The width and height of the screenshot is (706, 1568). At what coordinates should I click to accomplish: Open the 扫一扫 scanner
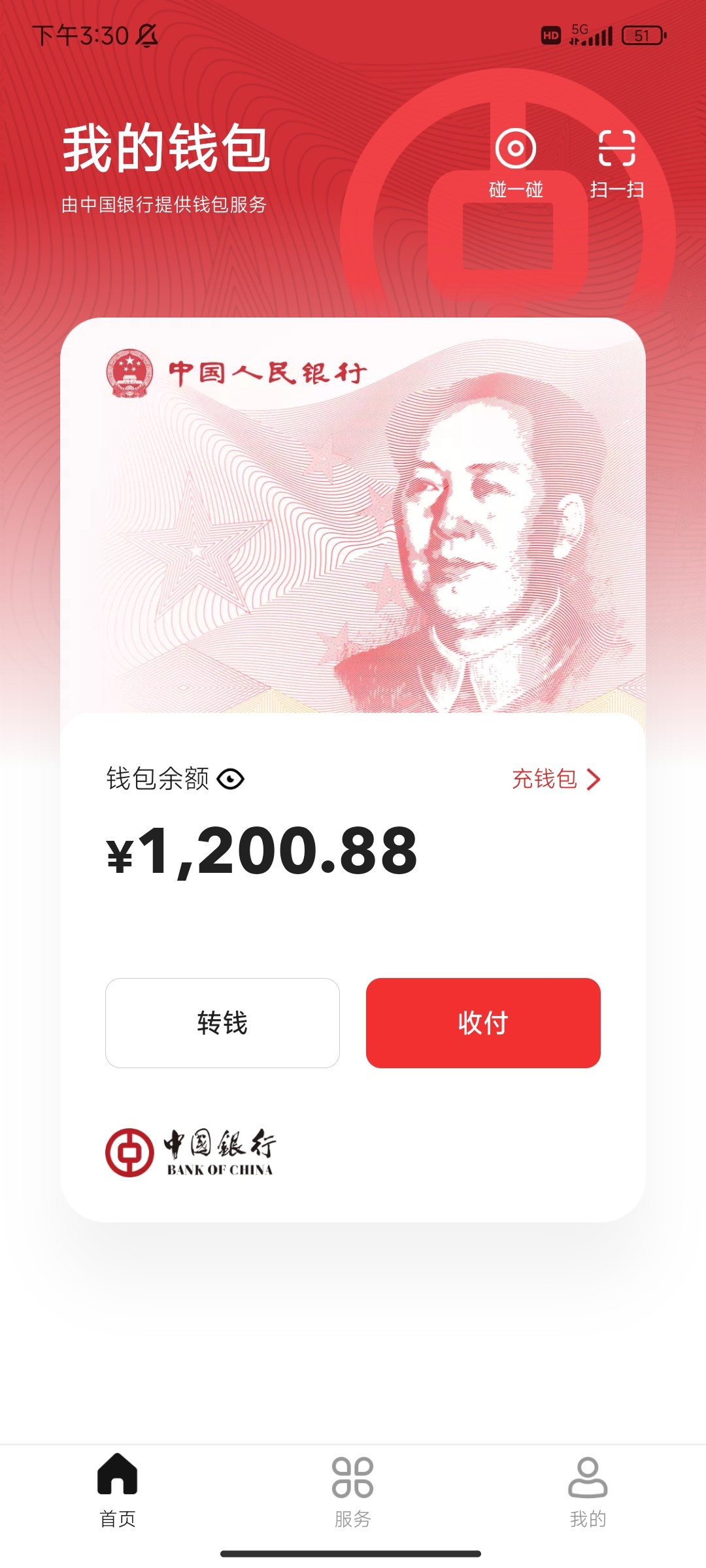616,162
